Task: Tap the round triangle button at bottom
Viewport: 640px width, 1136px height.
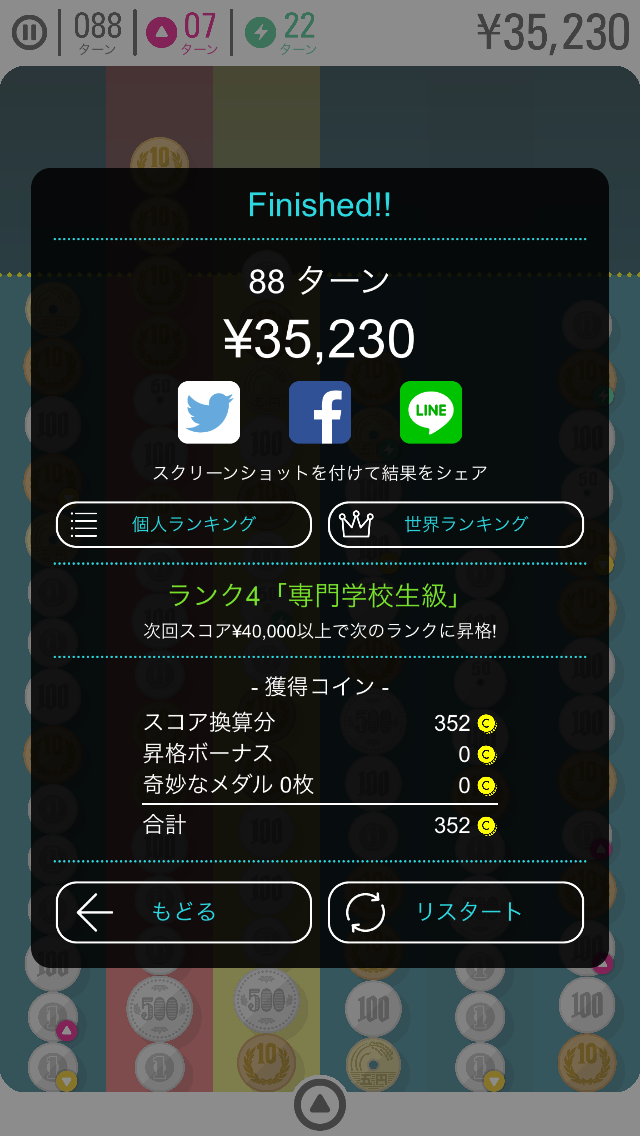Action: click(320, 1106)
